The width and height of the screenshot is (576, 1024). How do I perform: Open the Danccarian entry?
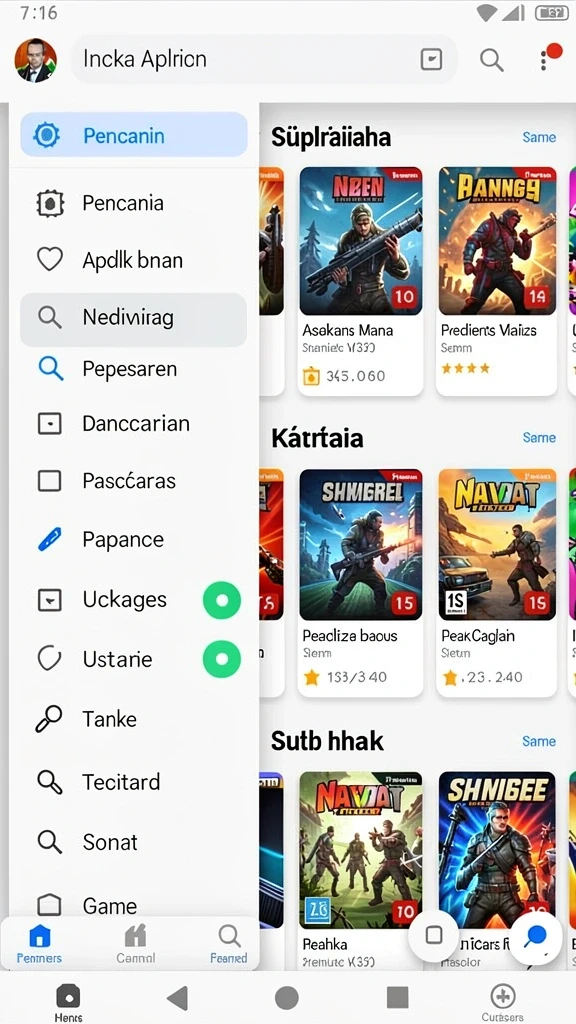coord(134,424)
